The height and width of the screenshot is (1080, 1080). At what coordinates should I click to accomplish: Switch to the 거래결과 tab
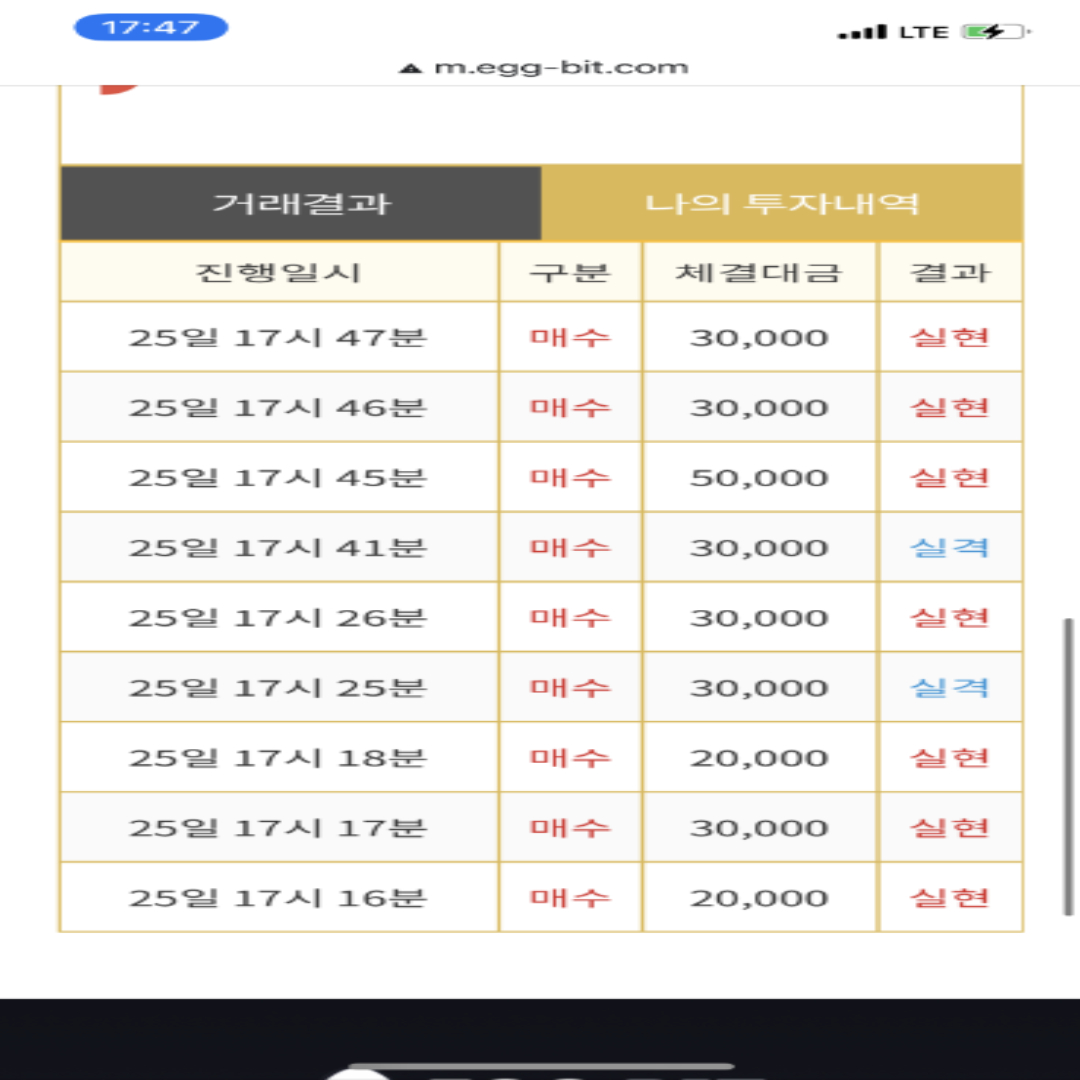(301, 204)
